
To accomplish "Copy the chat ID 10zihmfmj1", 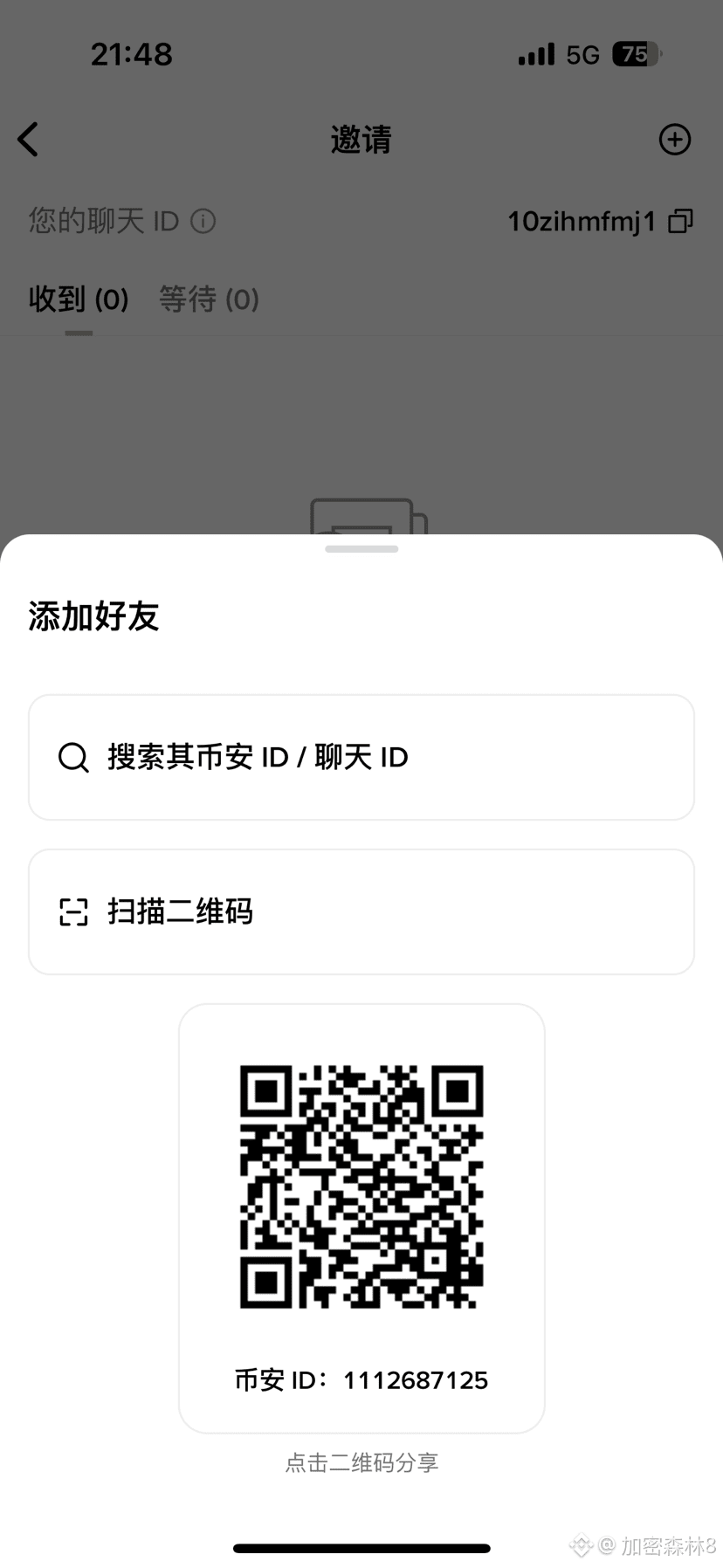I will (x=680, y=221).
